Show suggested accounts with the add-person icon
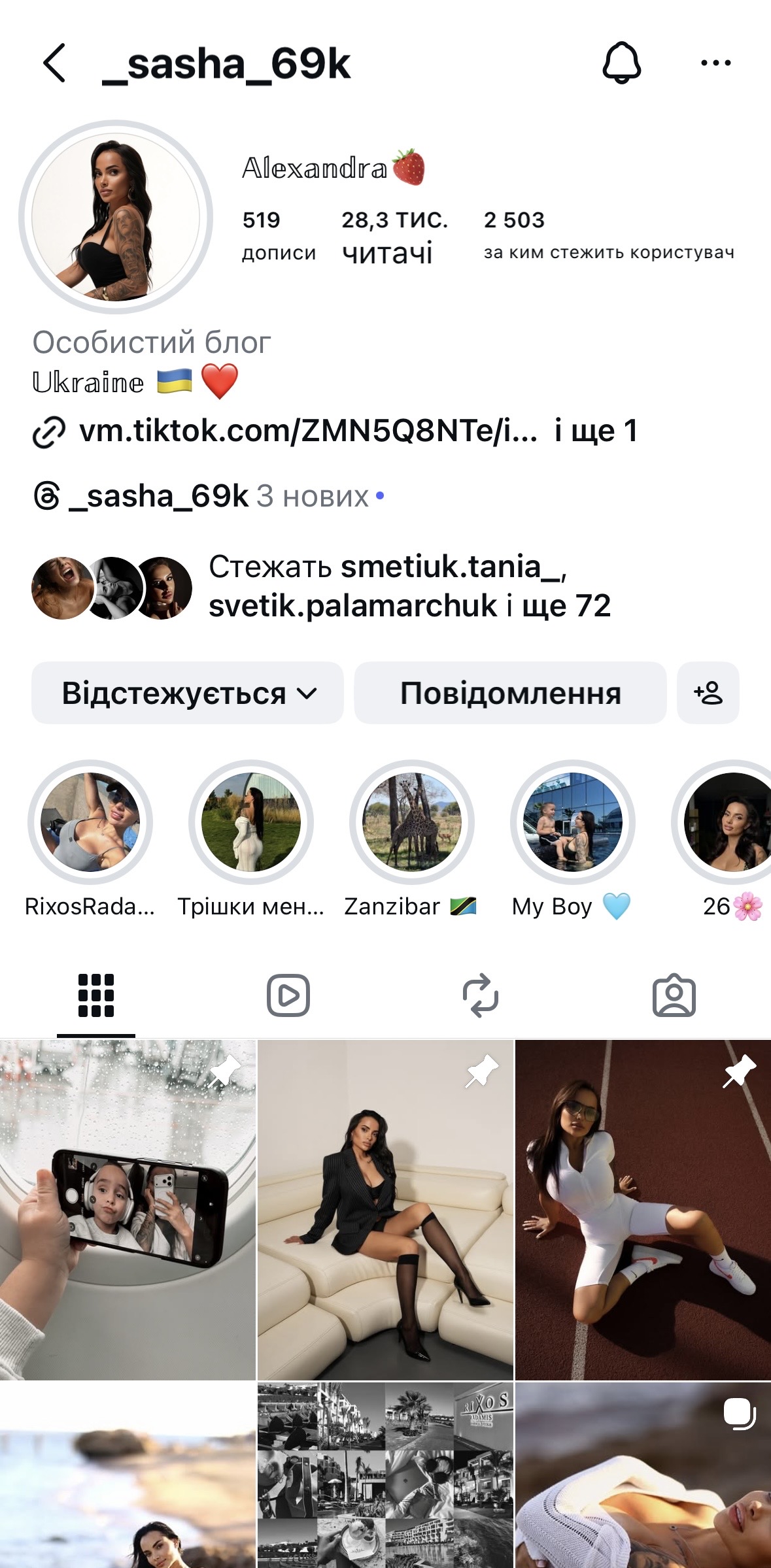This screenshot has height=1568, width=771. pyautogui.click(x=708, y=693)
